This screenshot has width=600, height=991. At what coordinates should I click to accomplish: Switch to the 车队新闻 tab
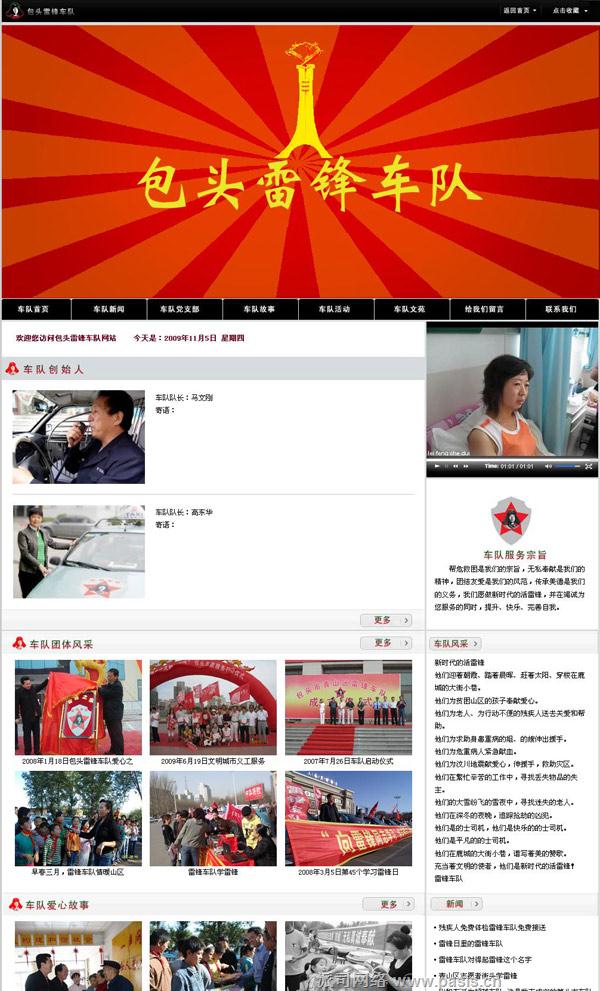coord(109,310)
